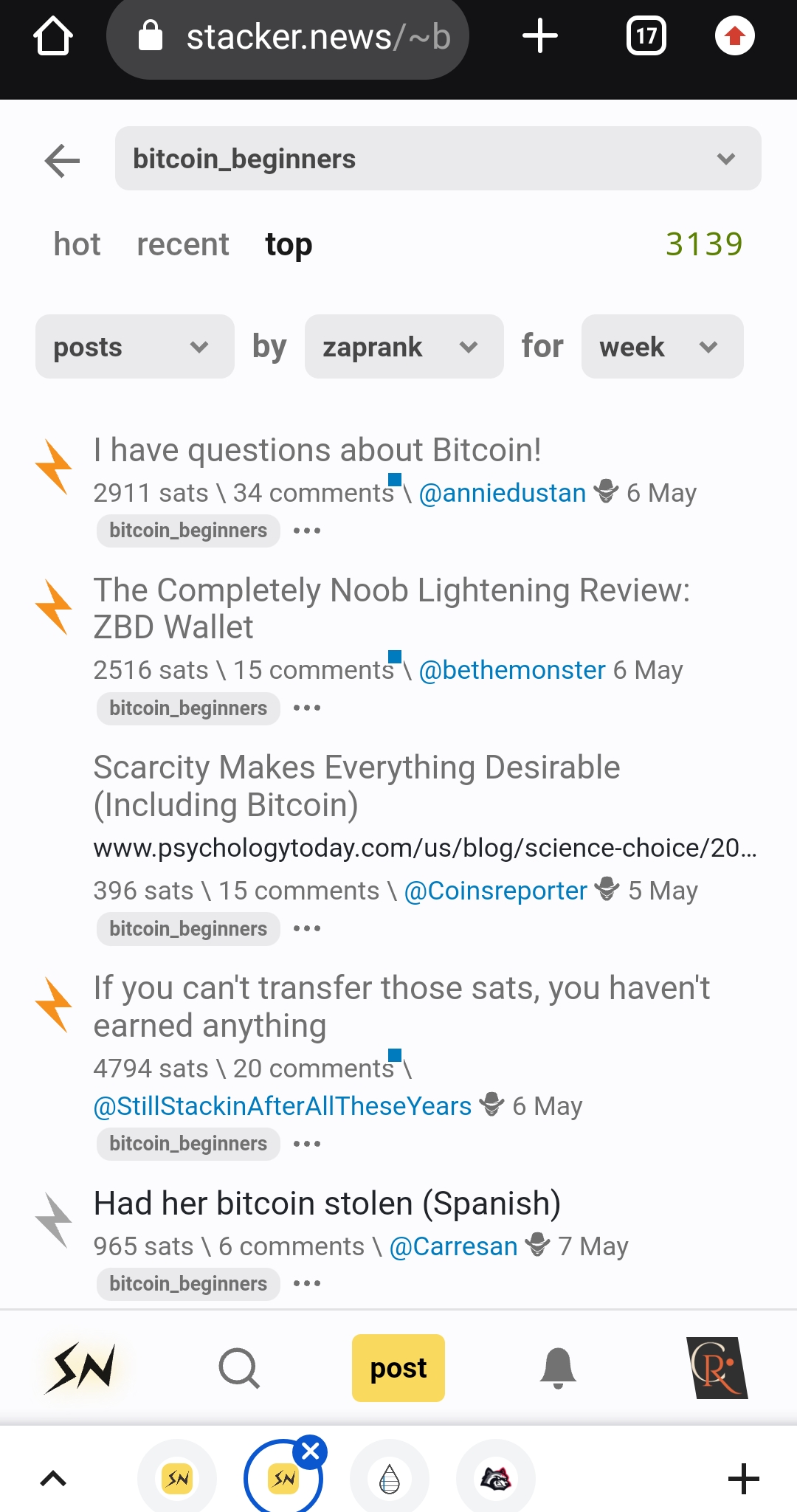Open more options for the @Carresan post
The width and height of the screenshot is (797, 1512).
click(x=307, y=1284)
